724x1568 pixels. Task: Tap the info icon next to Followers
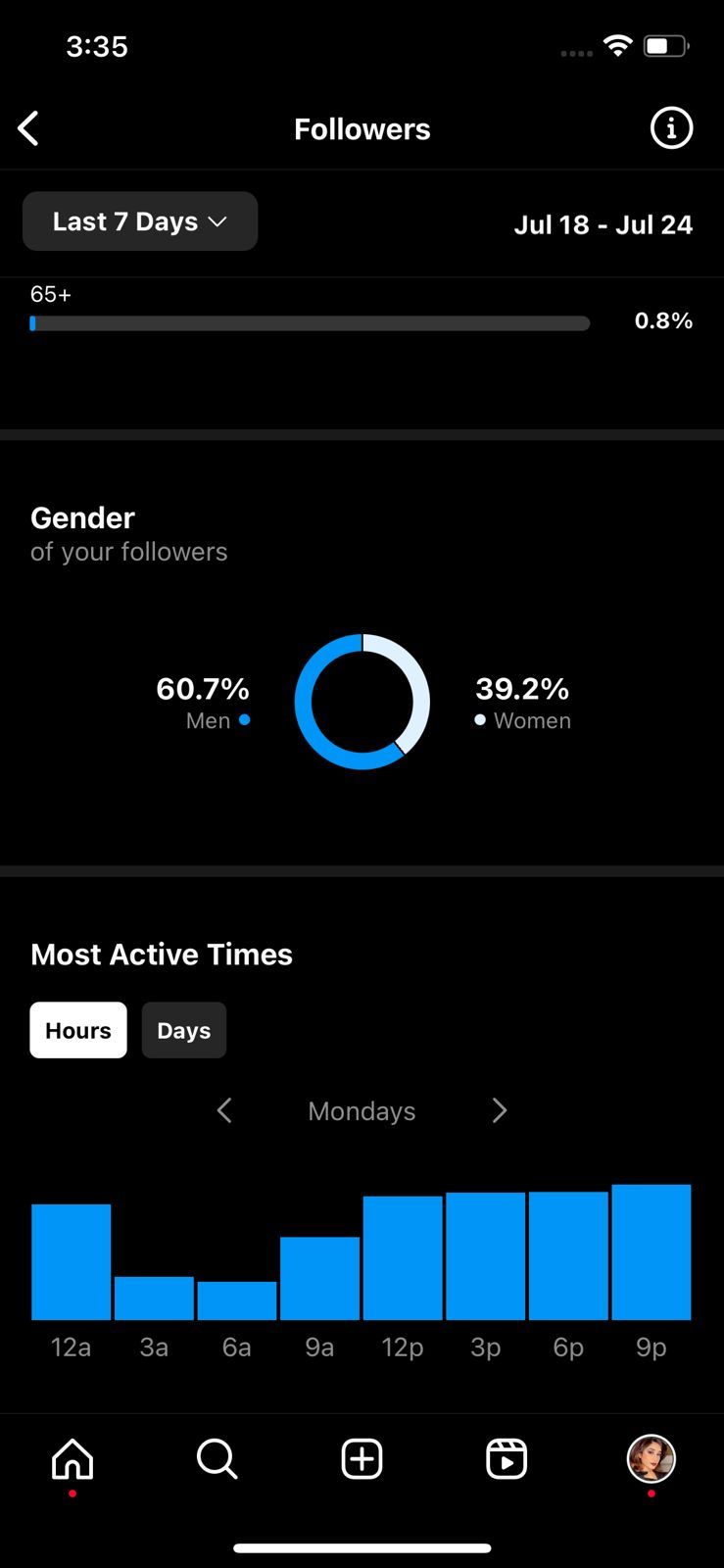670,127
